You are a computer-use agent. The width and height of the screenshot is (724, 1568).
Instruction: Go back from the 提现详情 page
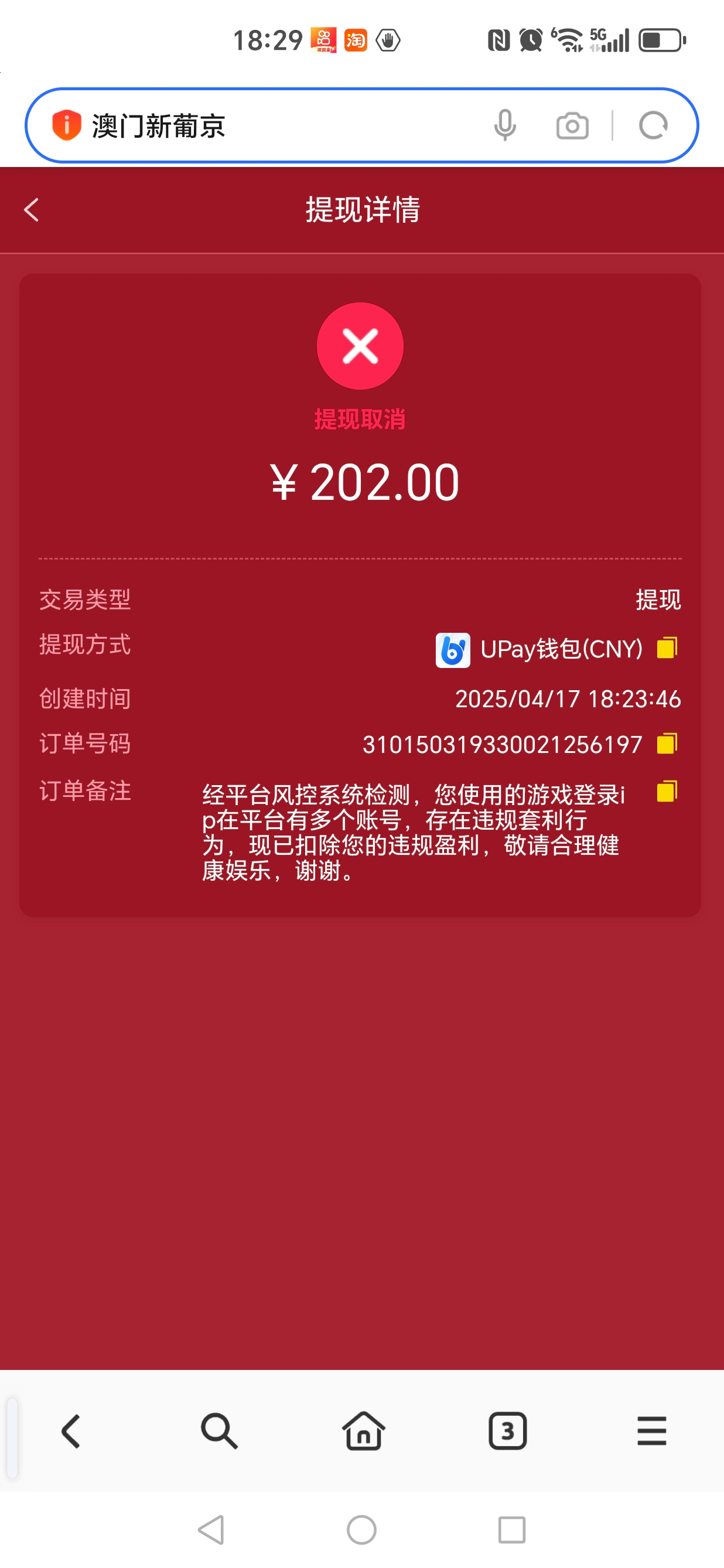tap(32, 210)
